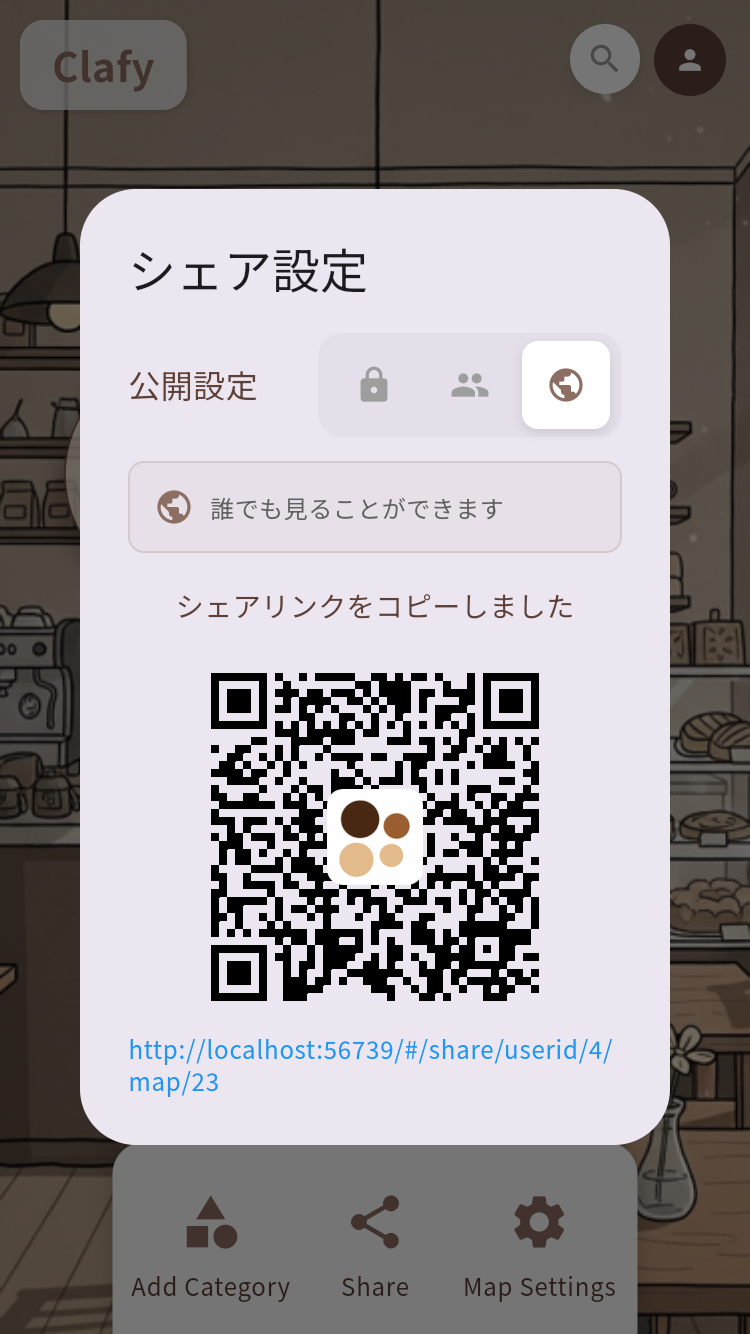Open the user profile avatar icon
The width and height of the screenshot is (750, 1334).
(689, 59)
